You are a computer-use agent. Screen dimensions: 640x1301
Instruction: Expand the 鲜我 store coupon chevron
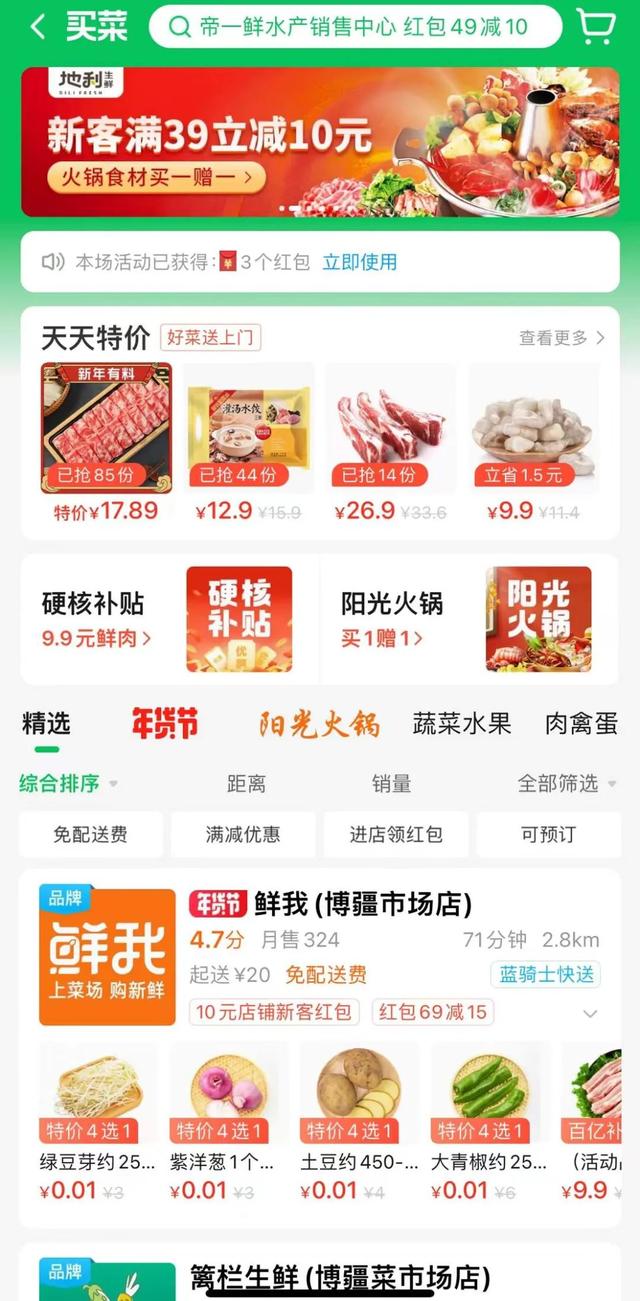pyautogui.click(x=590, y=1013)
